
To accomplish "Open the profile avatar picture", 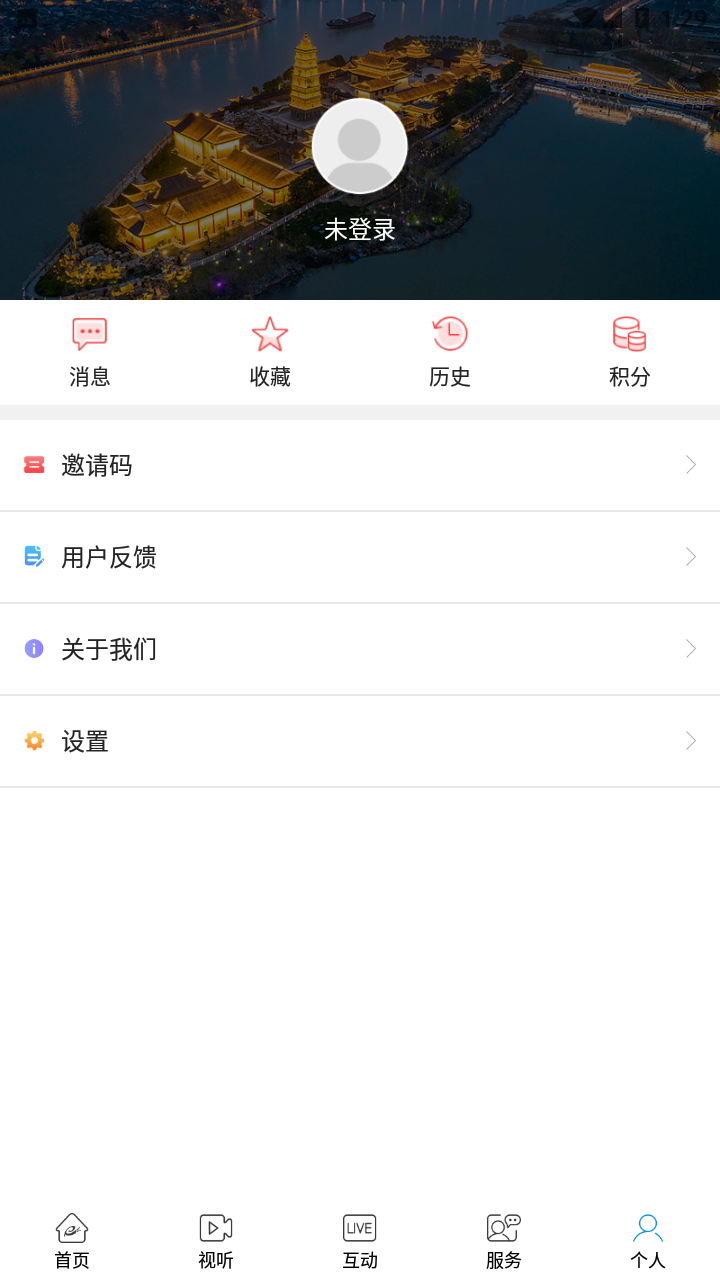I will coord(359,145).
